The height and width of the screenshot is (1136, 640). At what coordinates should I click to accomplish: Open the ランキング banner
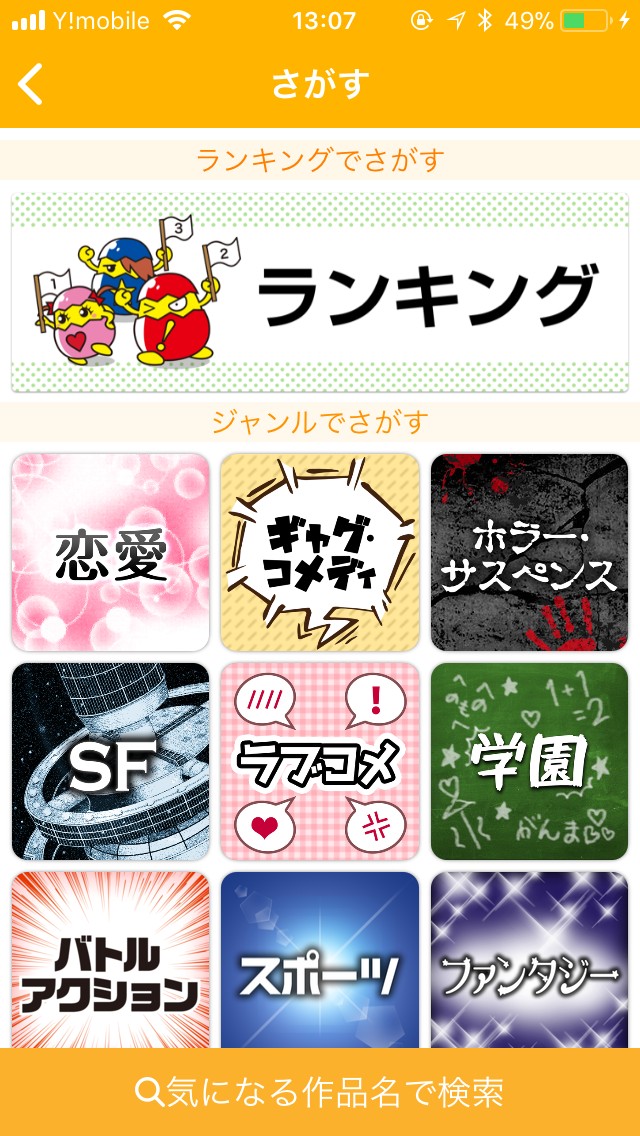point(320,292)
